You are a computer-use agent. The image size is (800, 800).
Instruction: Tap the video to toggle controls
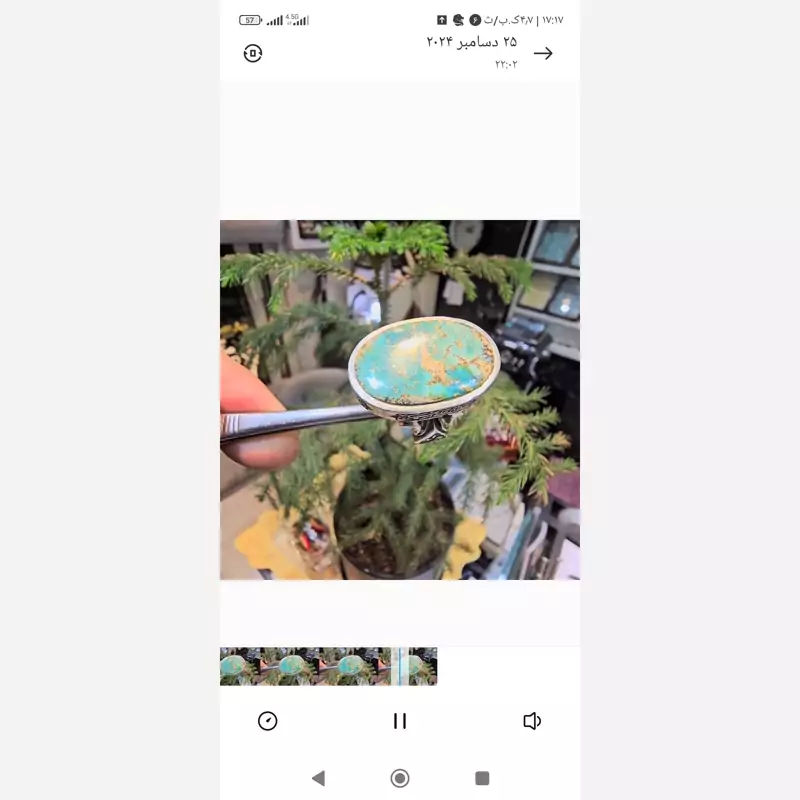point(400,400)
